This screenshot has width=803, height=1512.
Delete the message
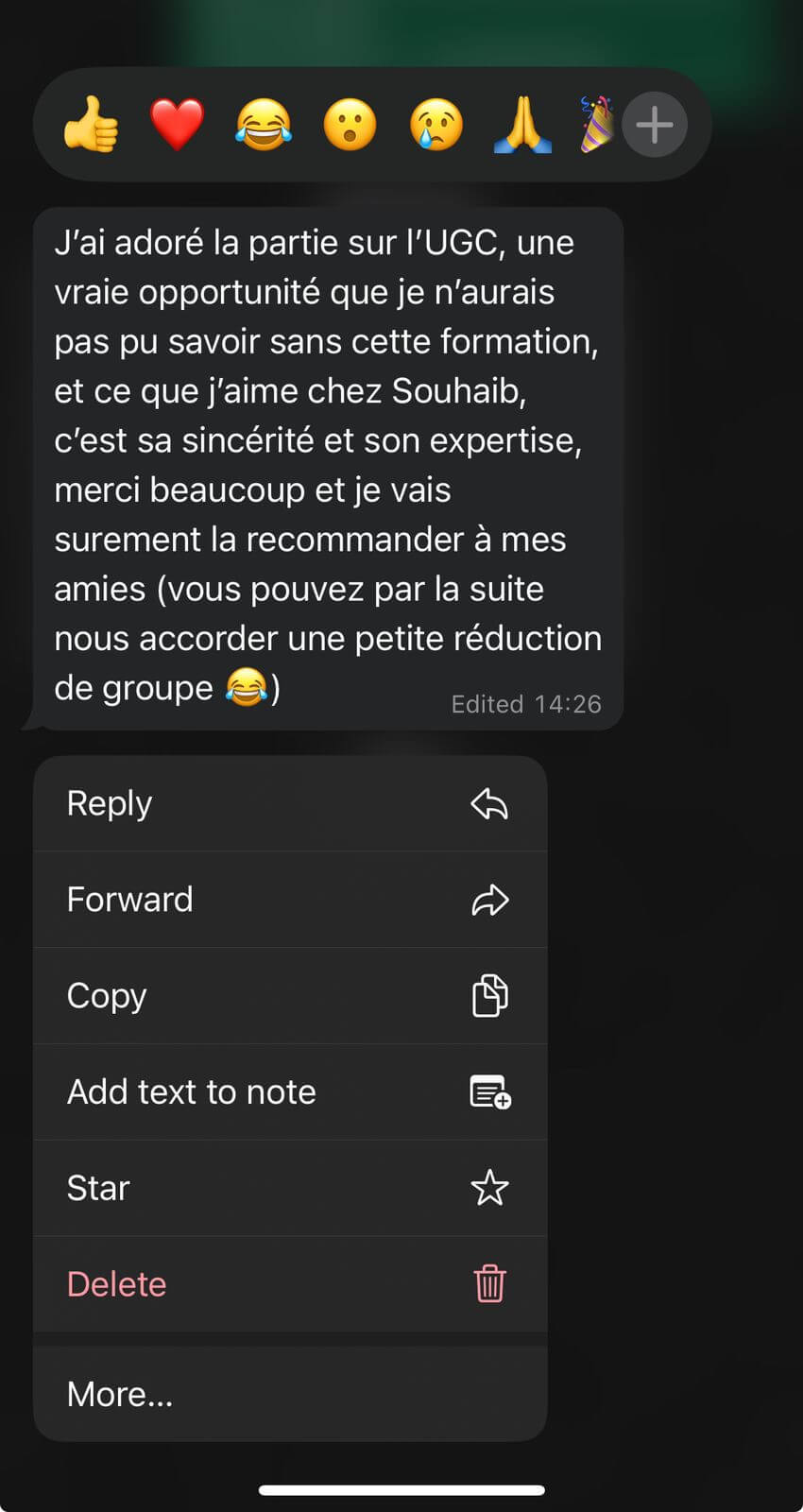pyautogui.click(x=290, y=1284)
